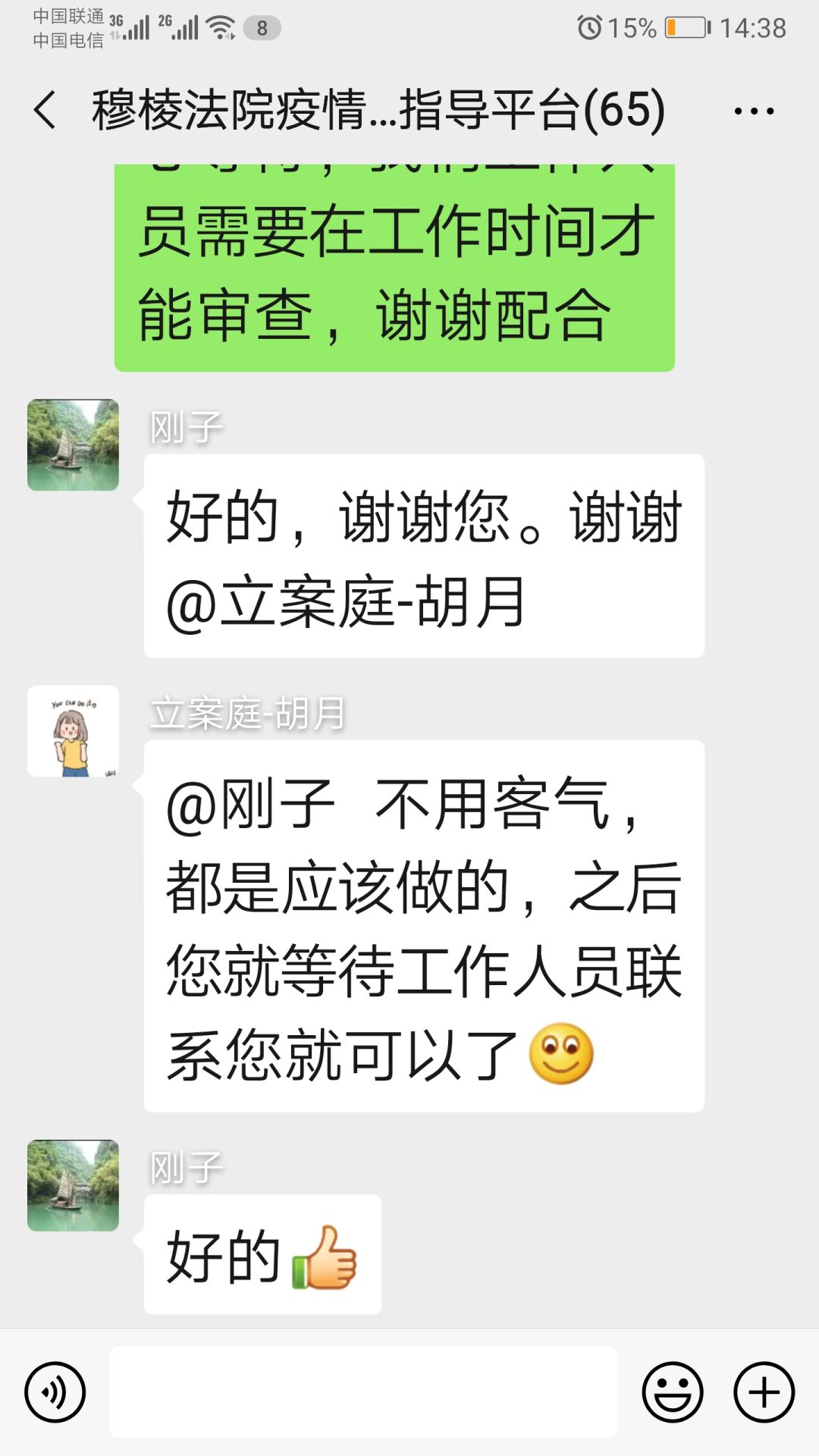Go back from the group chat
This screenshot has height=1456, width=819.
pyautogui.click(x=45, y=111)
